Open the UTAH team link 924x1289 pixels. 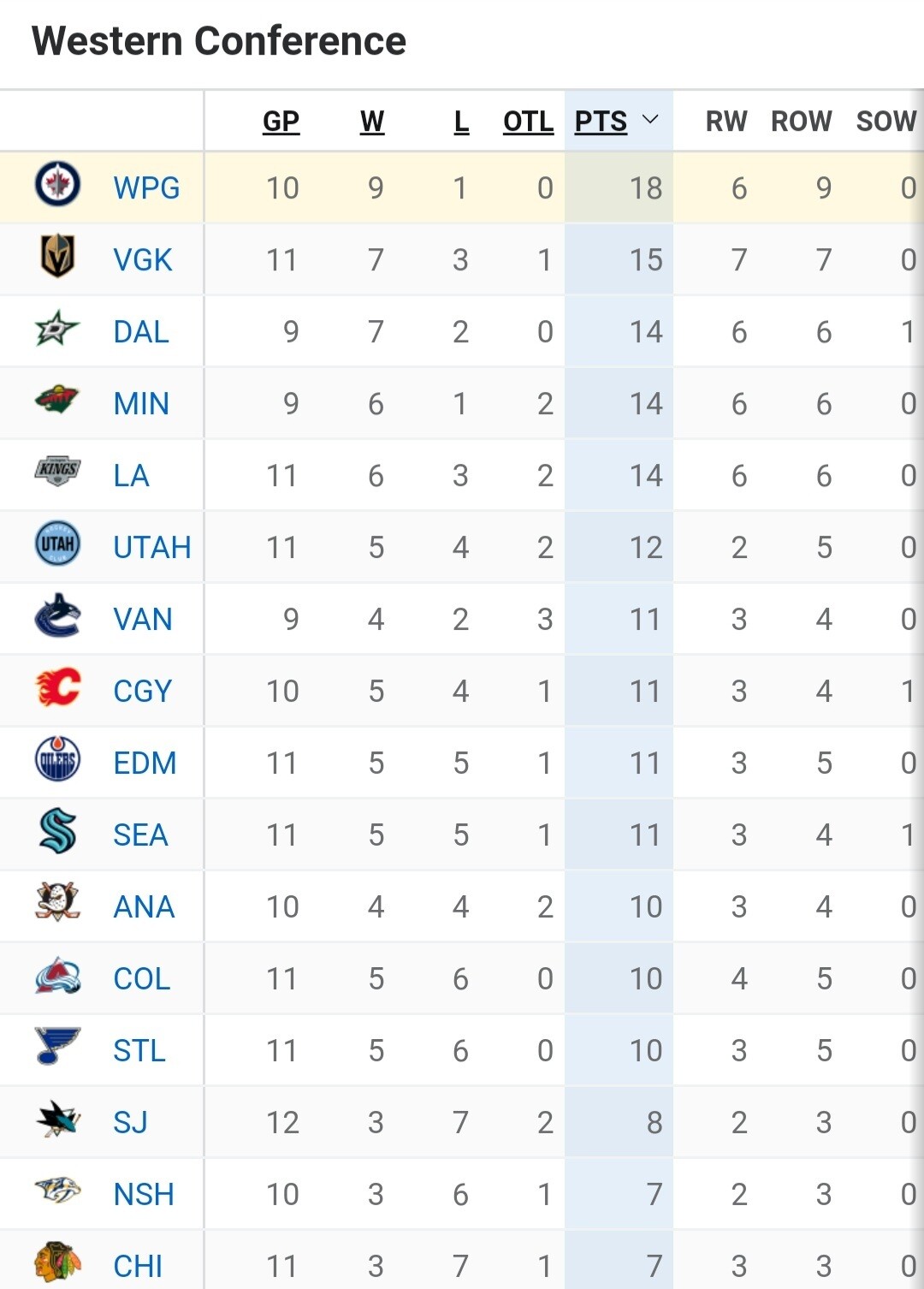coord(152,547)
